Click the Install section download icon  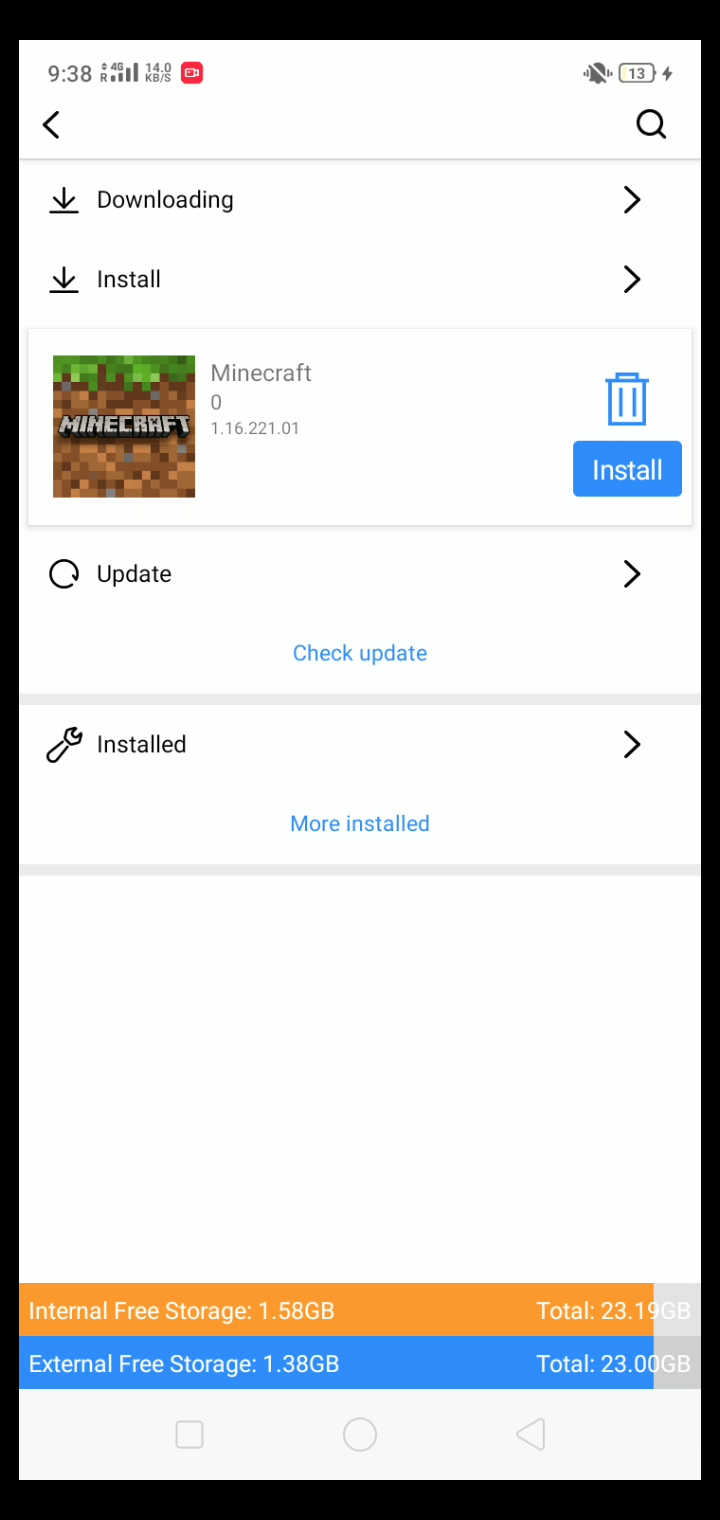click(63, 279)
